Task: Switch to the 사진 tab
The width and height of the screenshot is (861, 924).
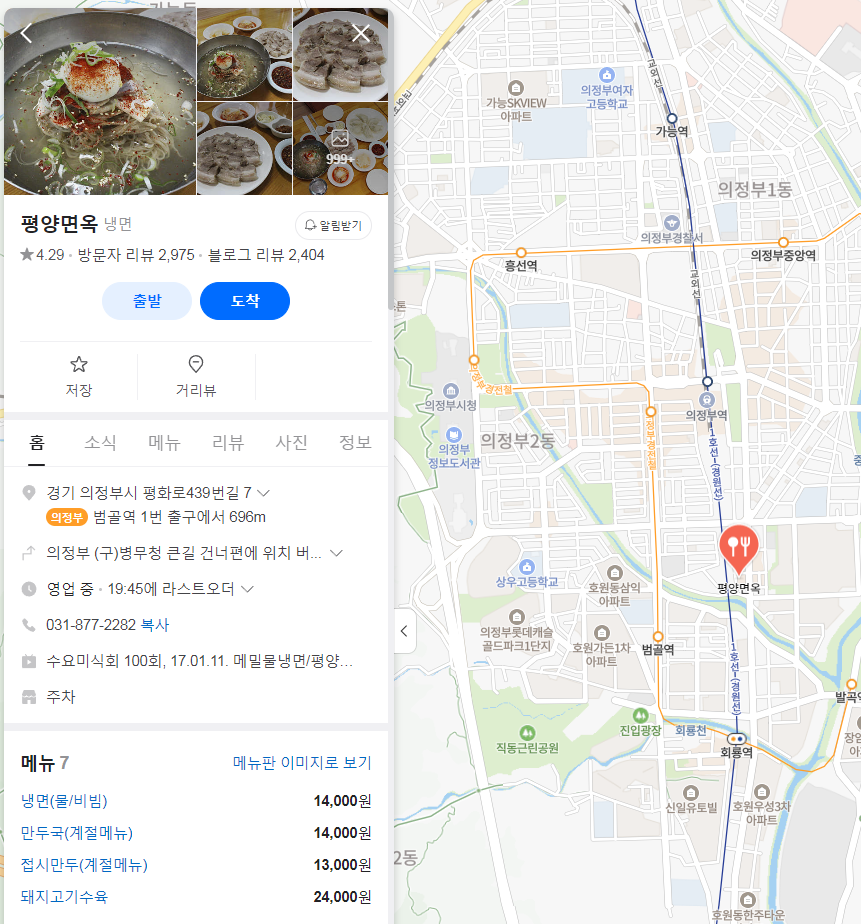Action: [292, 443]
